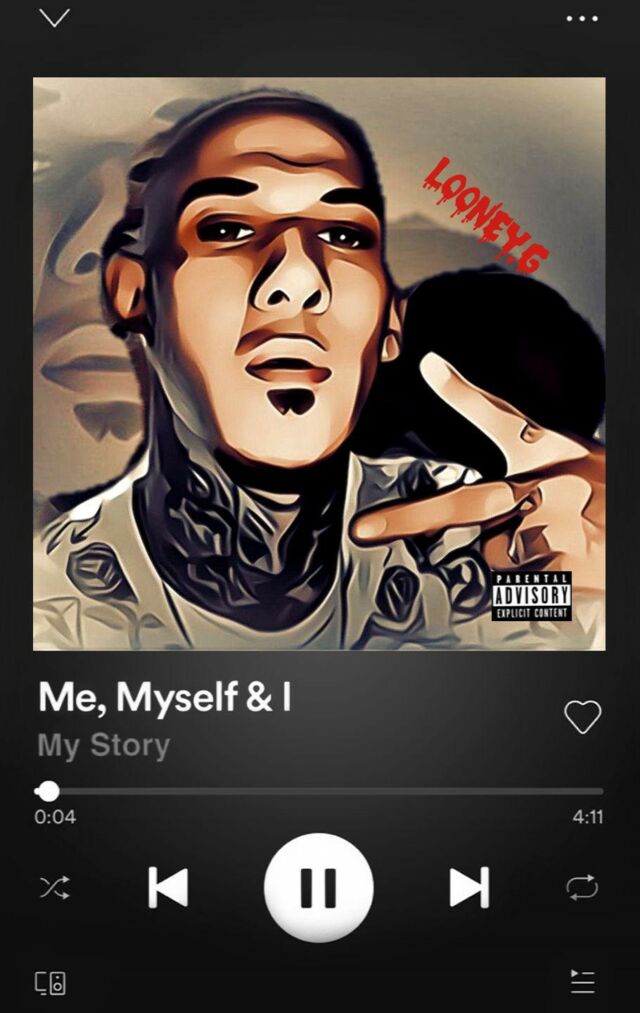Open the three-dot options menu
This screenshot has width=640, height=1013.
(582, 18)
